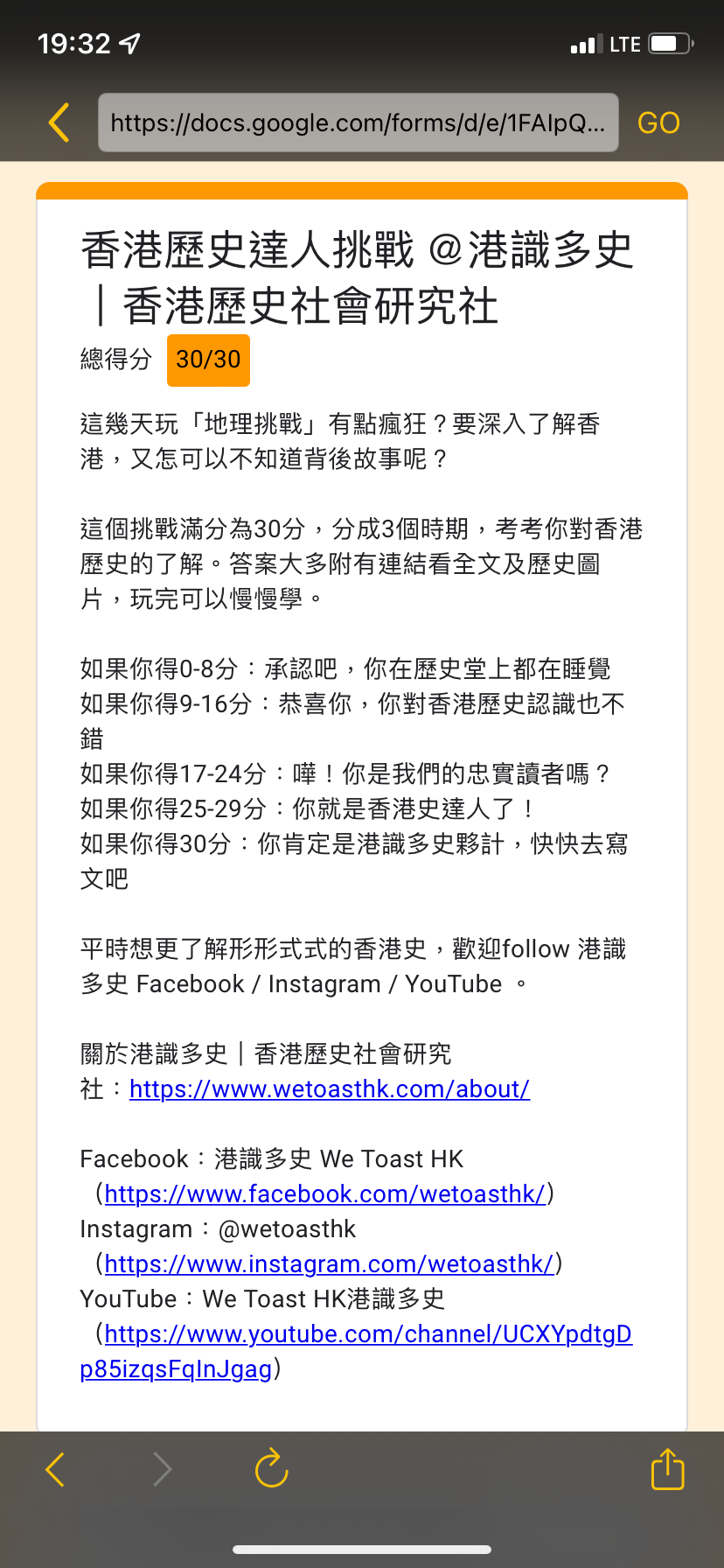Reload the page
Viewport: 724px width, 1568px height.
pos(271,1468)
